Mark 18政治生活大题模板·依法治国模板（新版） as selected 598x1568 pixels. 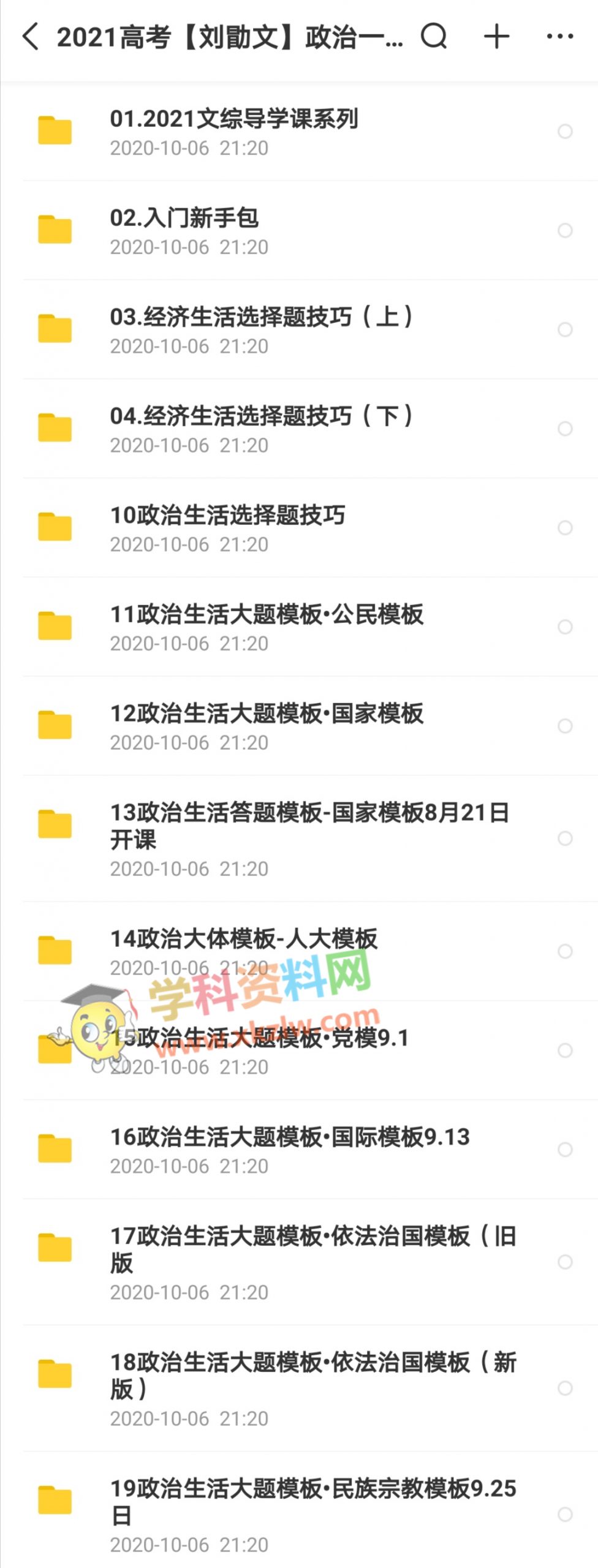[565, 1388]
